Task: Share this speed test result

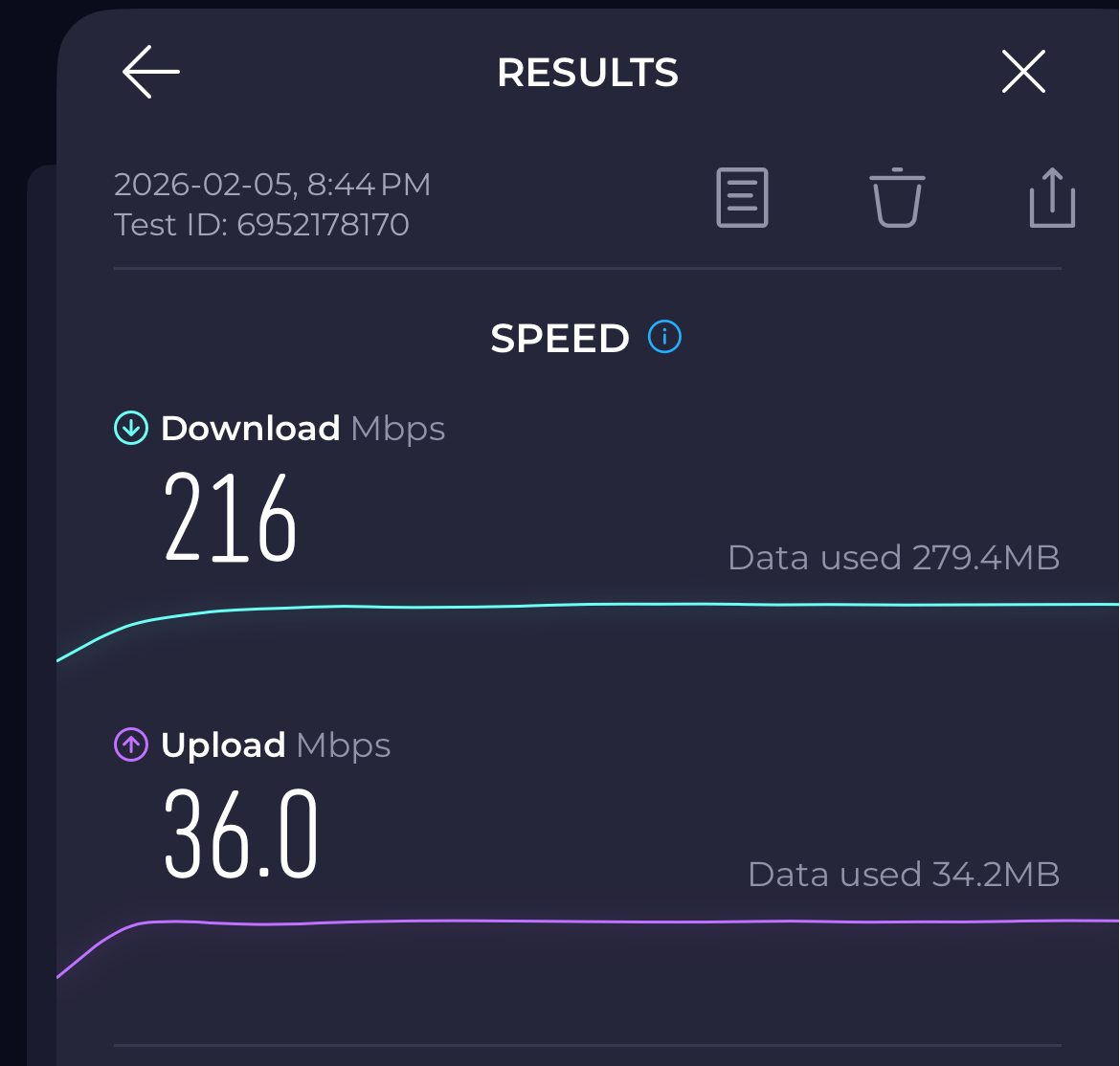Action: pyautogui.click(x=1052, y=197)
